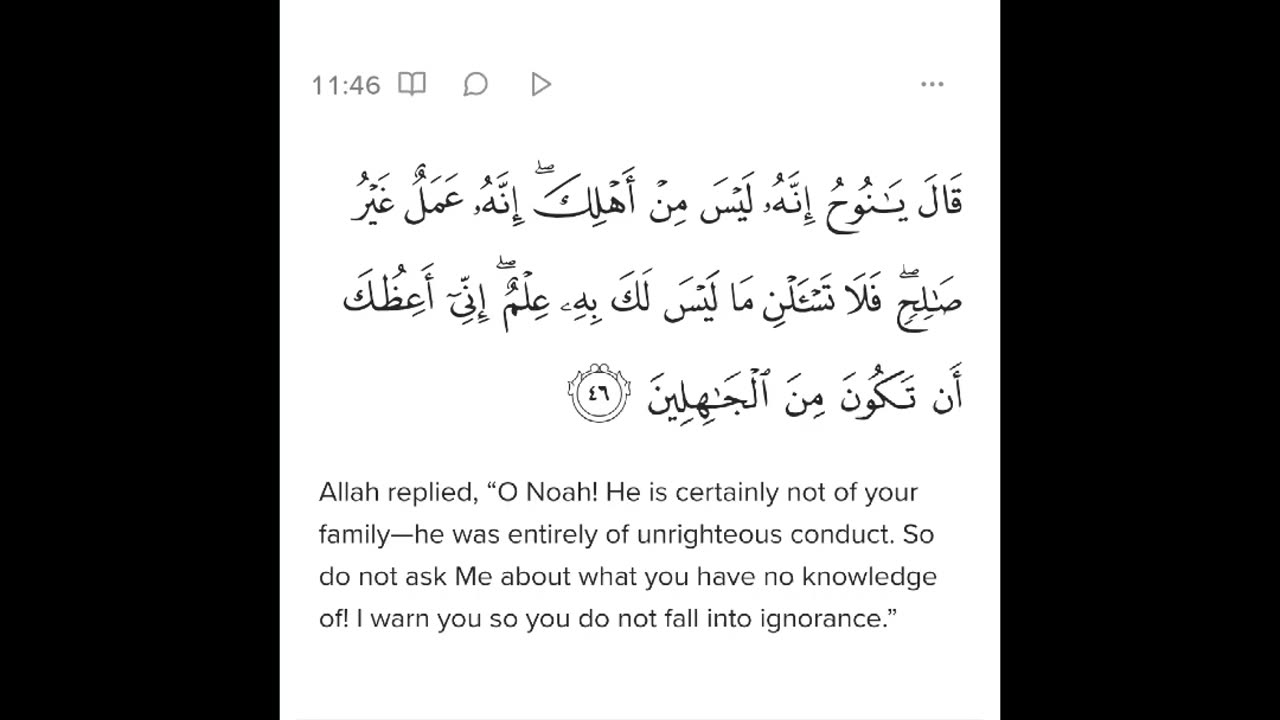Viewport: 1280px width, 720px height.
Task: Play audio recitation of verse 11:46
Action: (541, 84)
